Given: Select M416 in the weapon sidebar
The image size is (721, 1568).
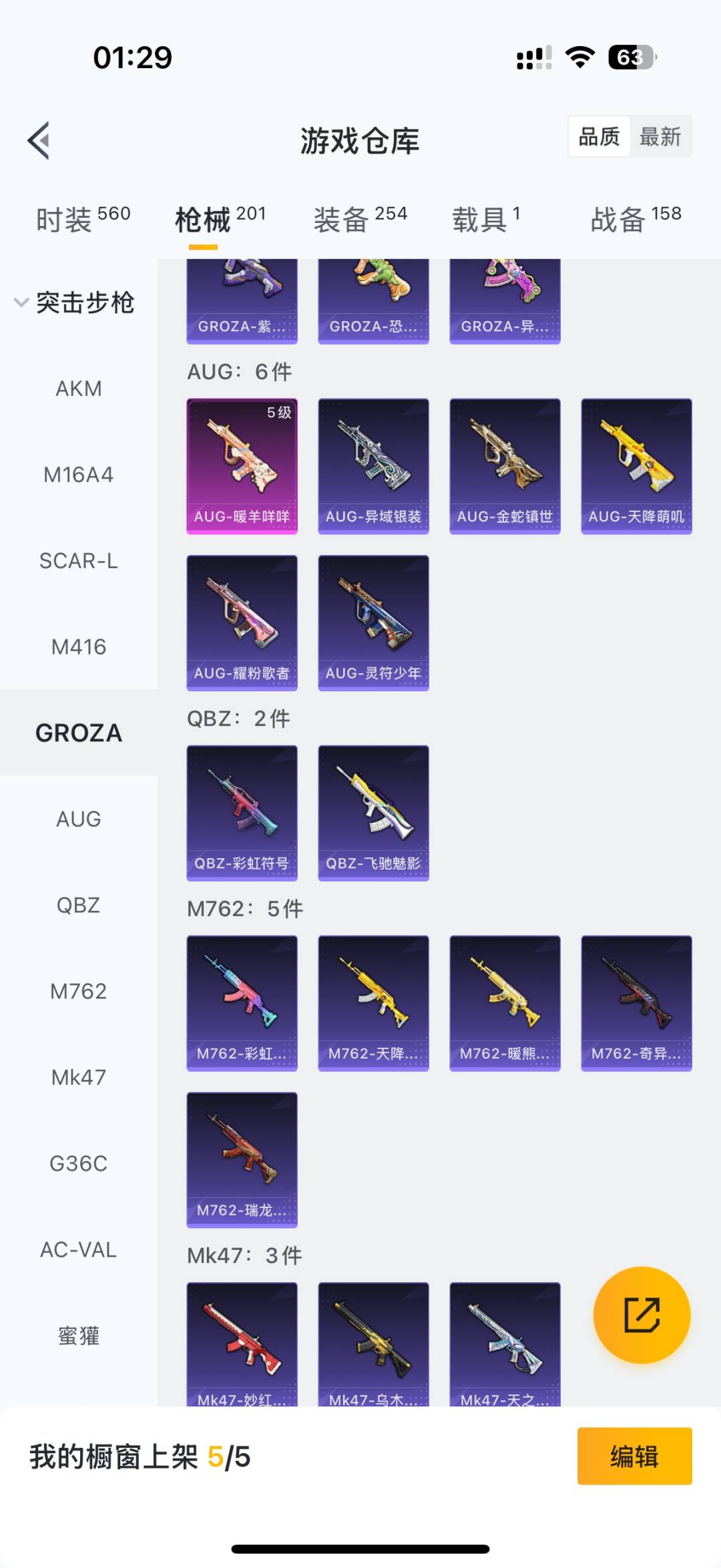Looking at the screenshot, I should 79,646.
